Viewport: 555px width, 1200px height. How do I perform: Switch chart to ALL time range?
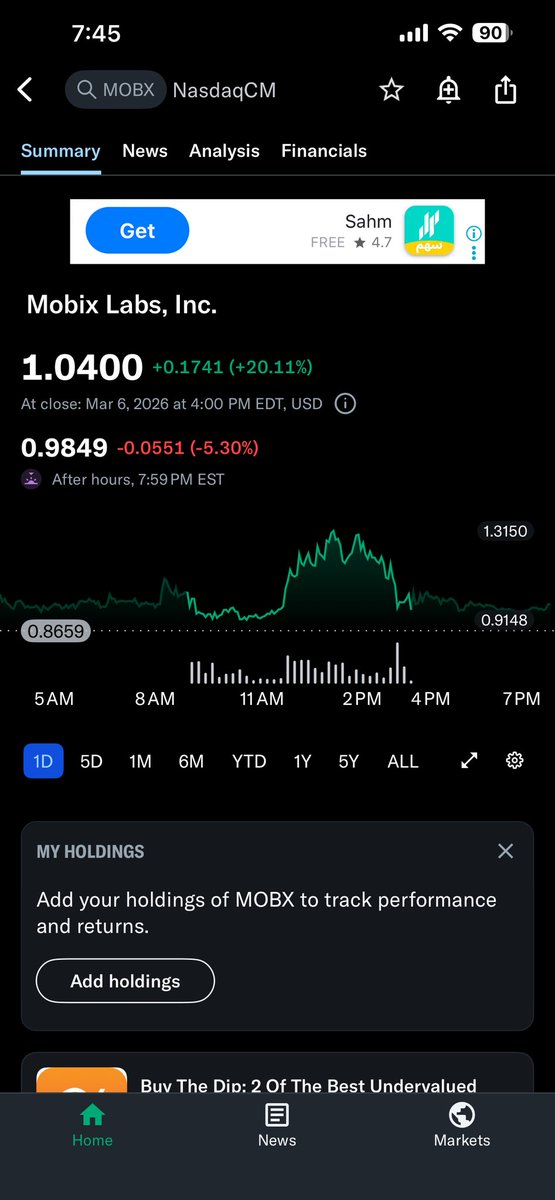point(403,761)
